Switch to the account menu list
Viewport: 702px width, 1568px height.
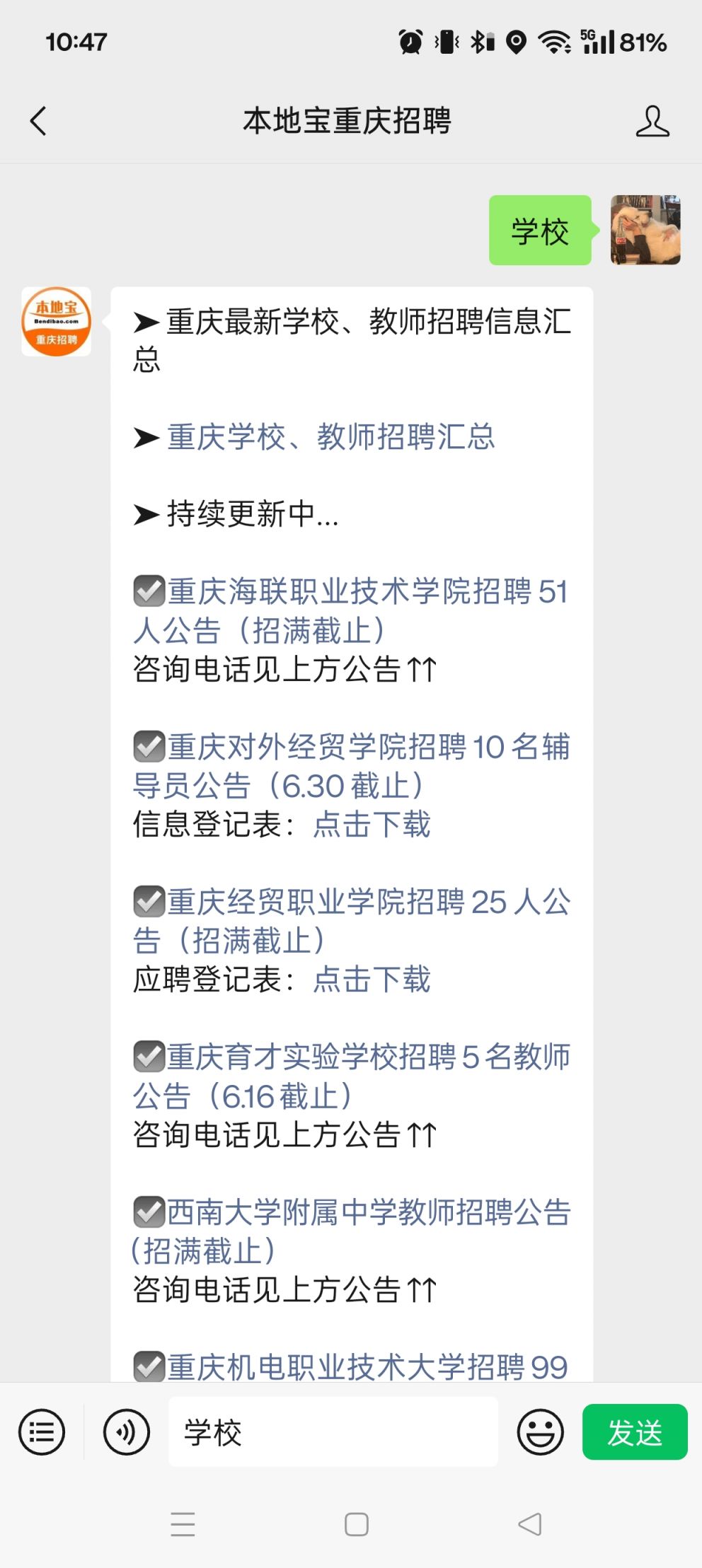tap(42, 1432)
